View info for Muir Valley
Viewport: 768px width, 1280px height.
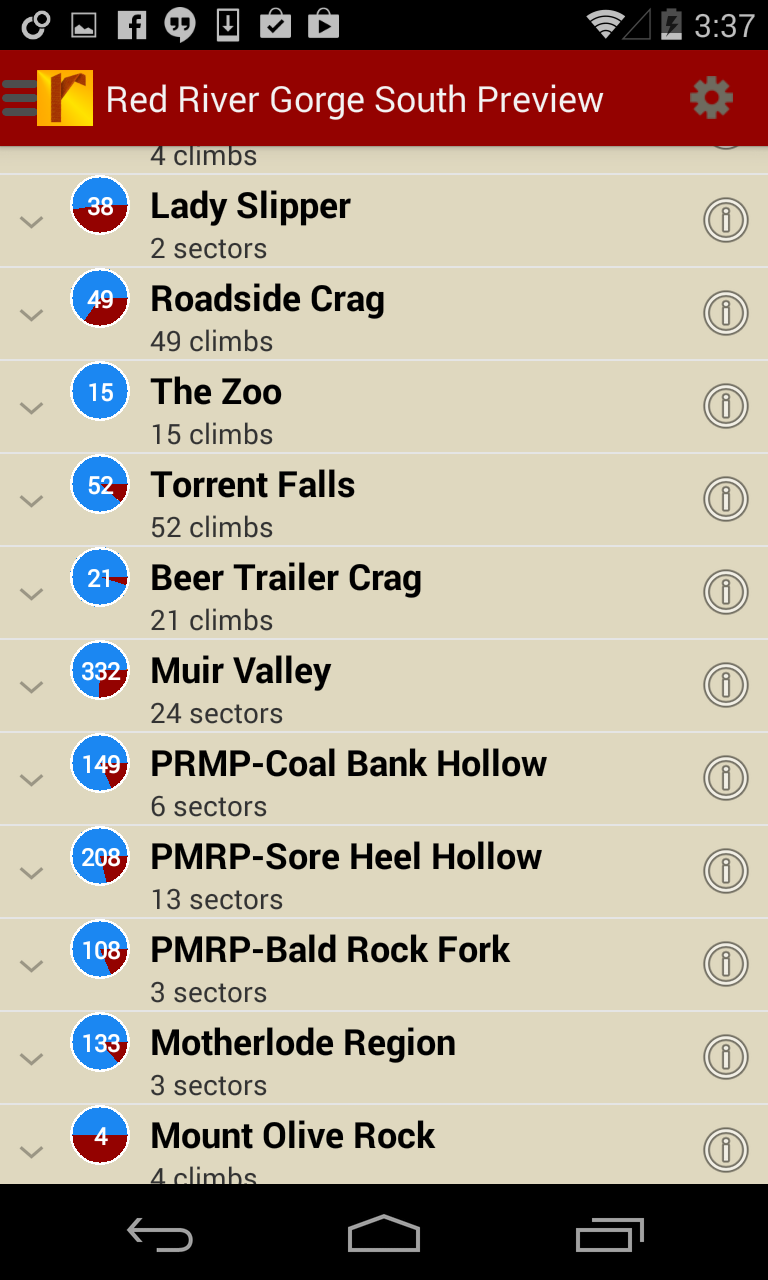pos(726,685)
